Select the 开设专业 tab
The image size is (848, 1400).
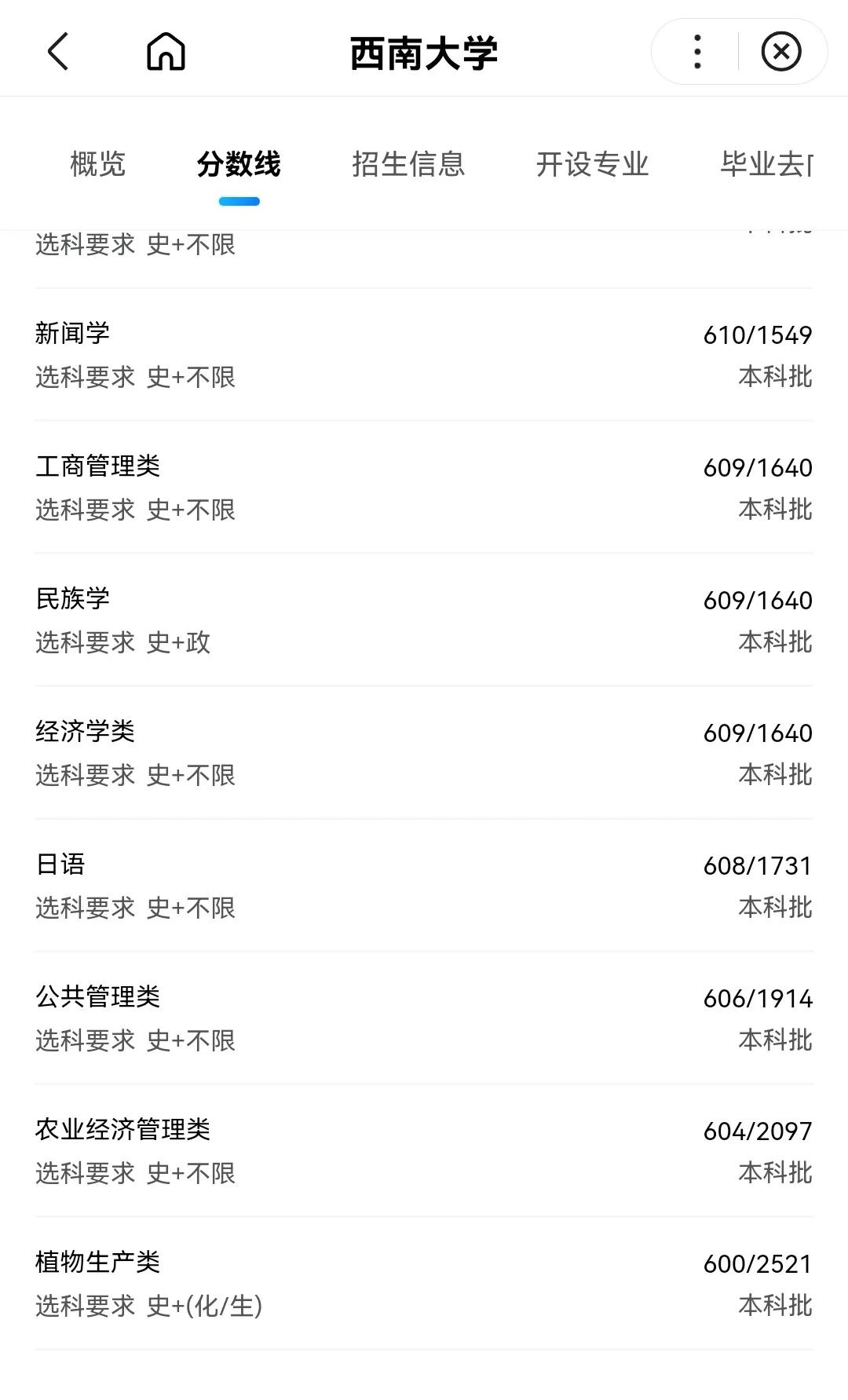[593, 164]
